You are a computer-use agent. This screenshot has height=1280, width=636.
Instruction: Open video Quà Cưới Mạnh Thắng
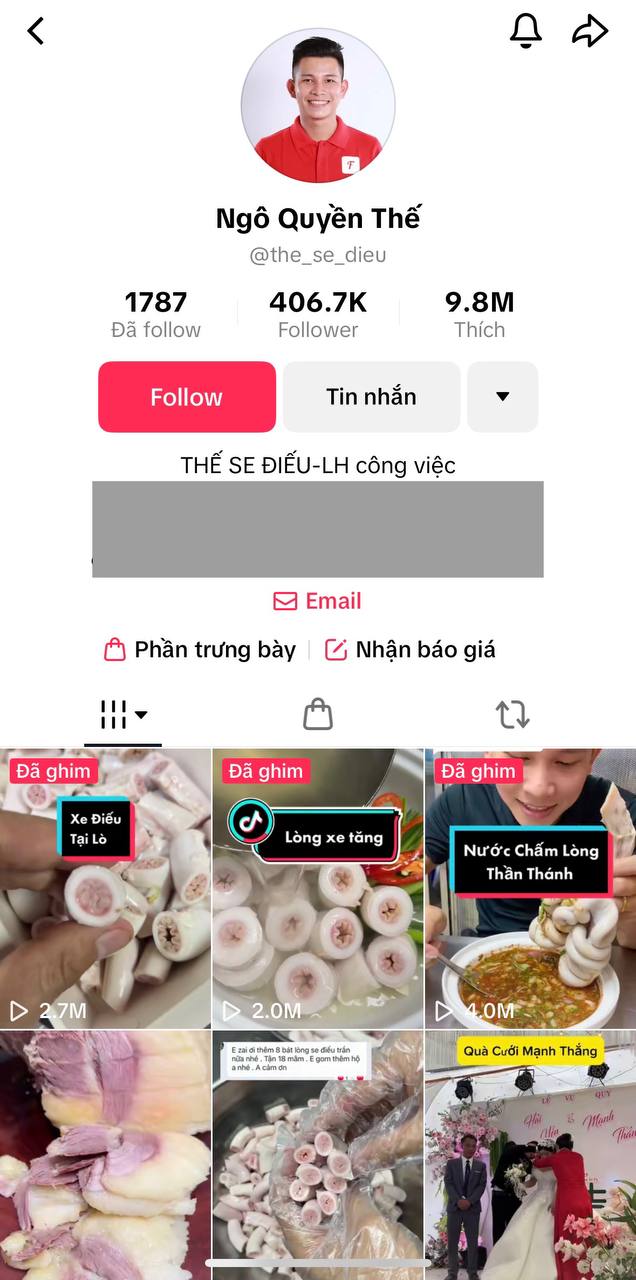(530, 1155)
